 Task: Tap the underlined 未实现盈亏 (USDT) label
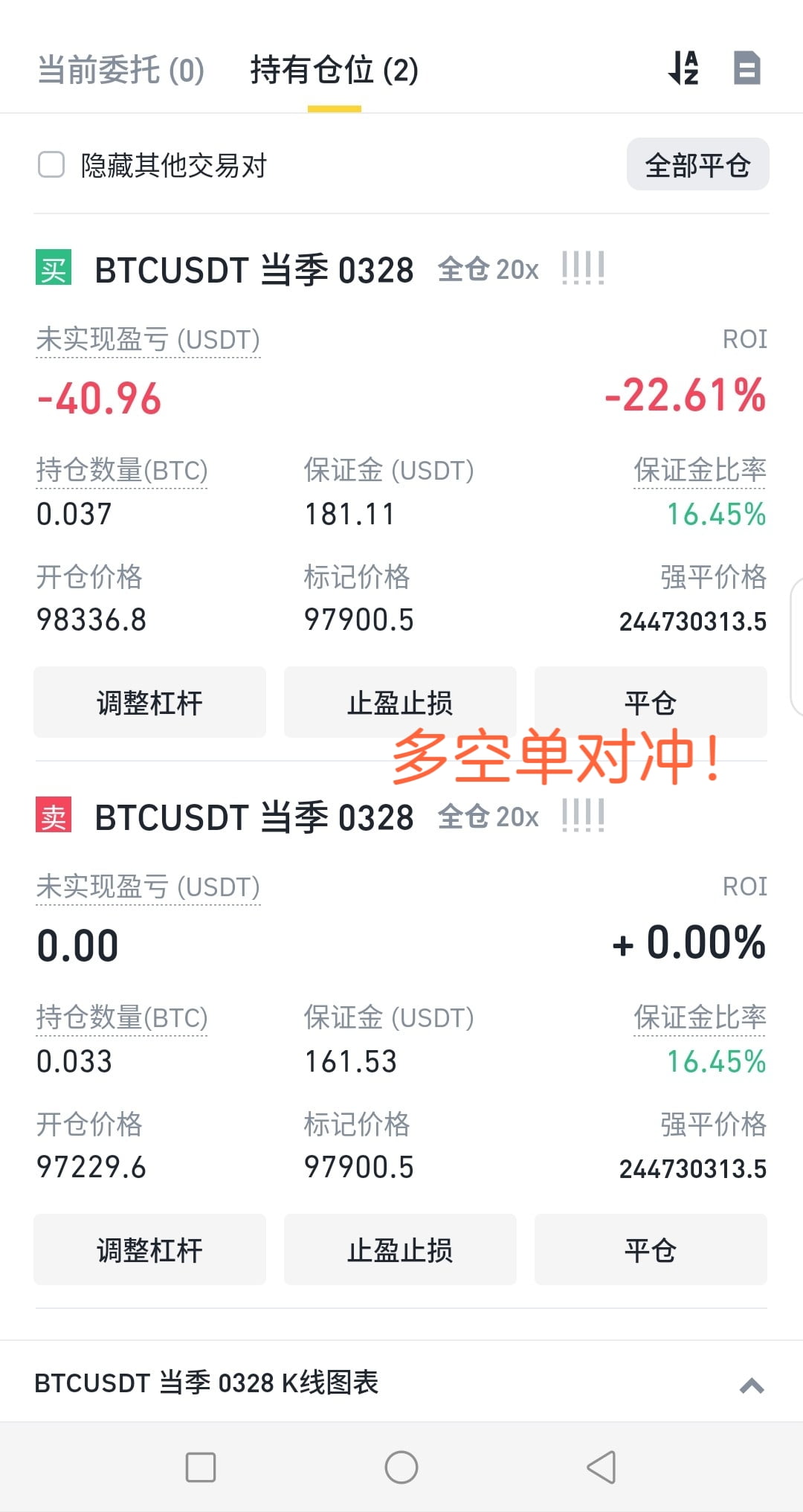pos(148,339)
